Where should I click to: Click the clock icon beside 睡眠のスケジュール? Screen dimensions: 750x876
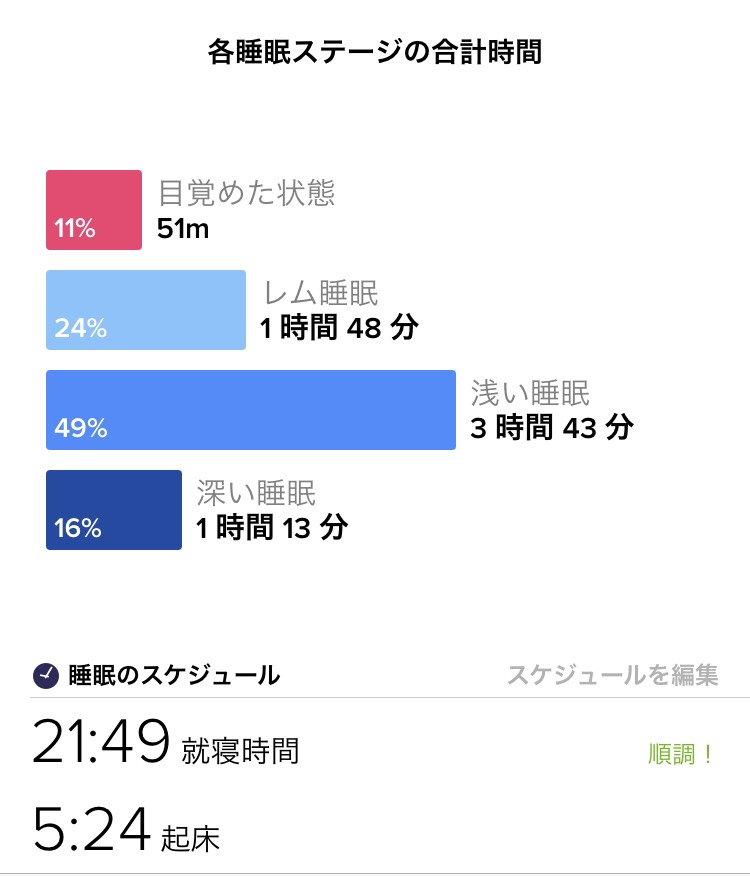tap(43, 675)
